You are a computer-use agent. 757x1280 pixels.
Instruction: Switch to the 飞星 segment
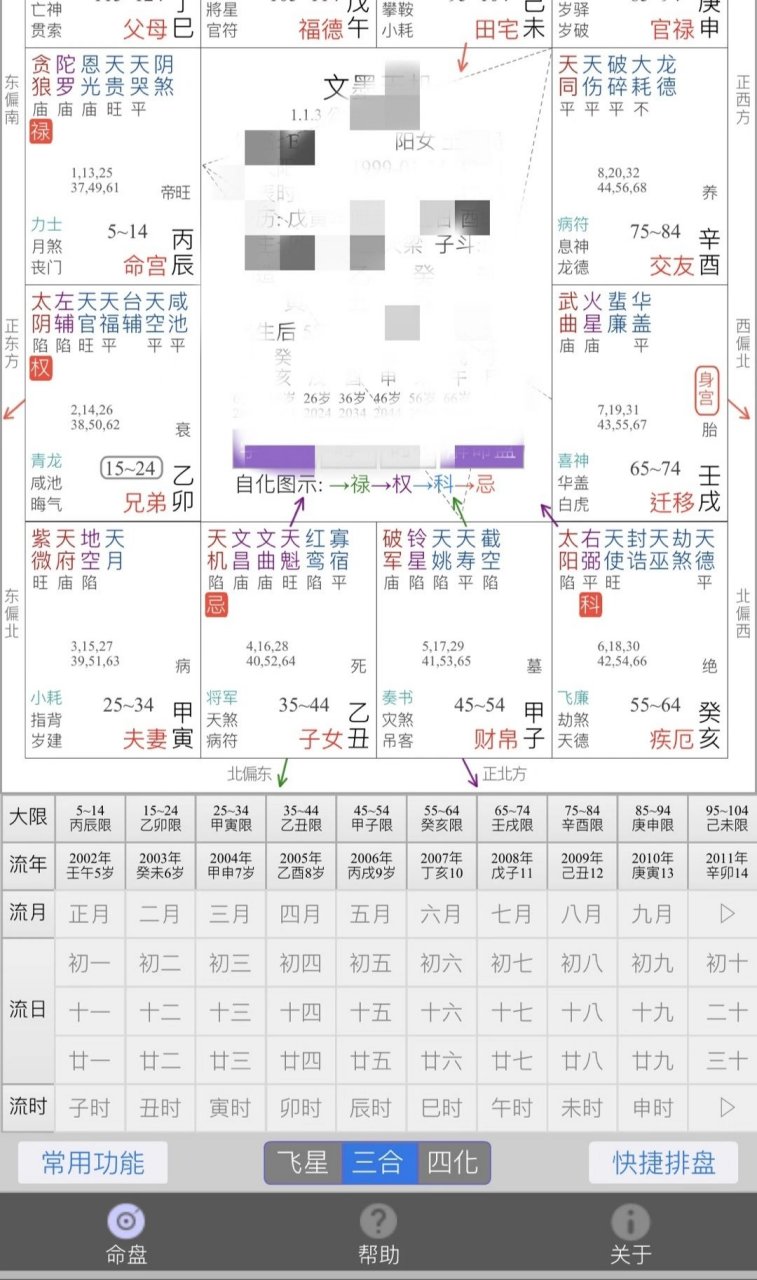pos(303,1163)
